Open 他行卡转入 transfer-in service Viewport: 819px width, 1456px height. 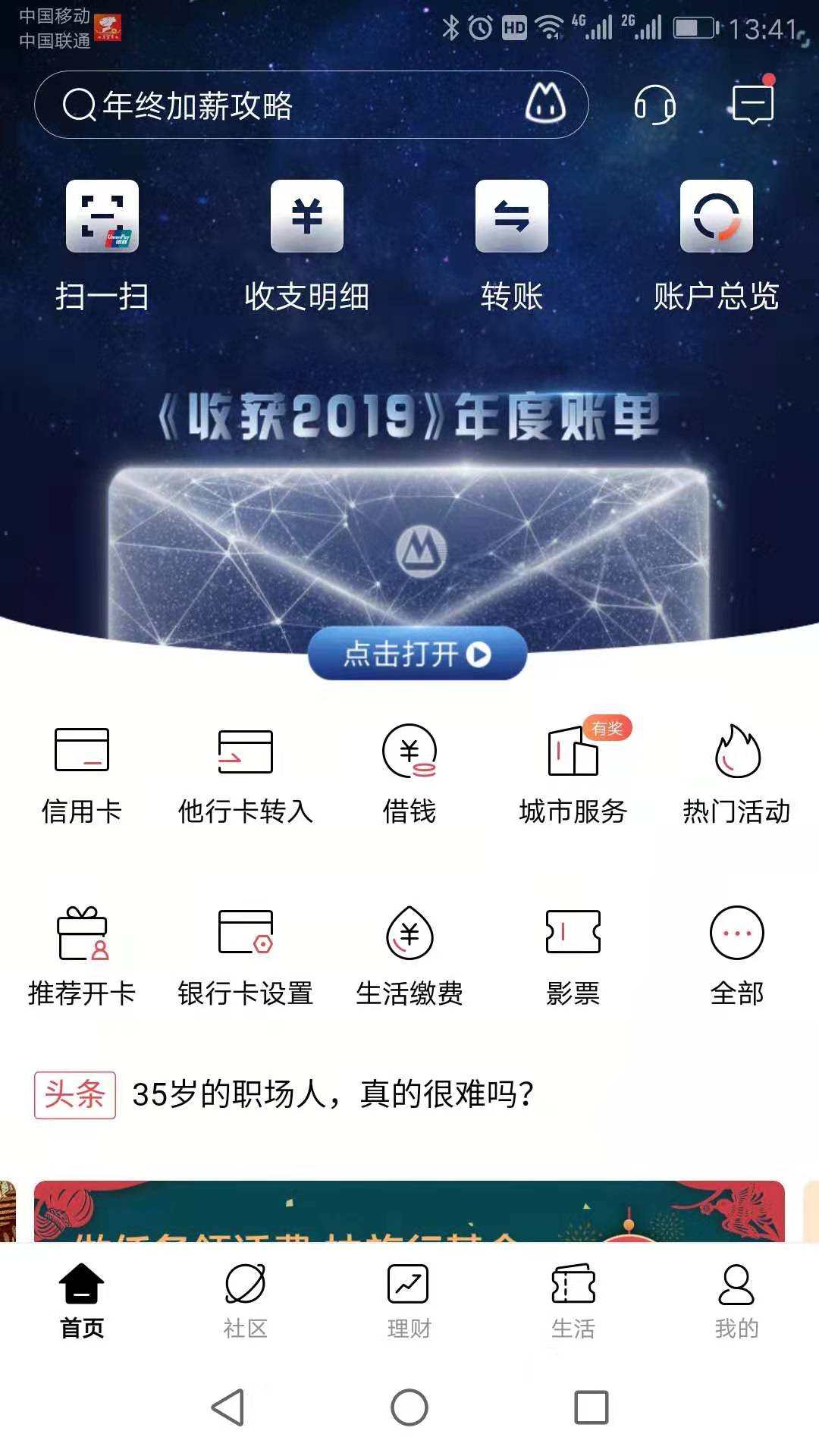pyautogui.click(x=245, y=773)
